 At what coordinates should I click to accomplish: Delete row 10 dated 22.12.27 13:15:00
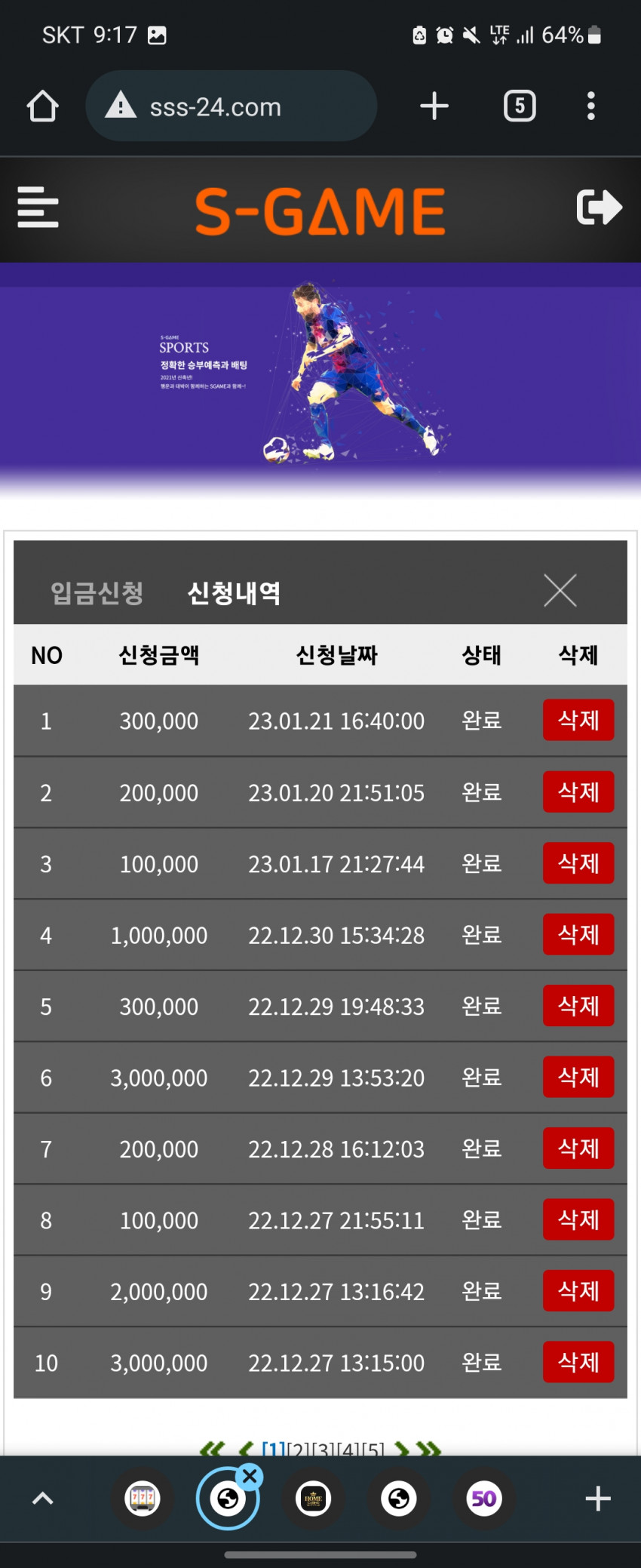click(578, 1362)
